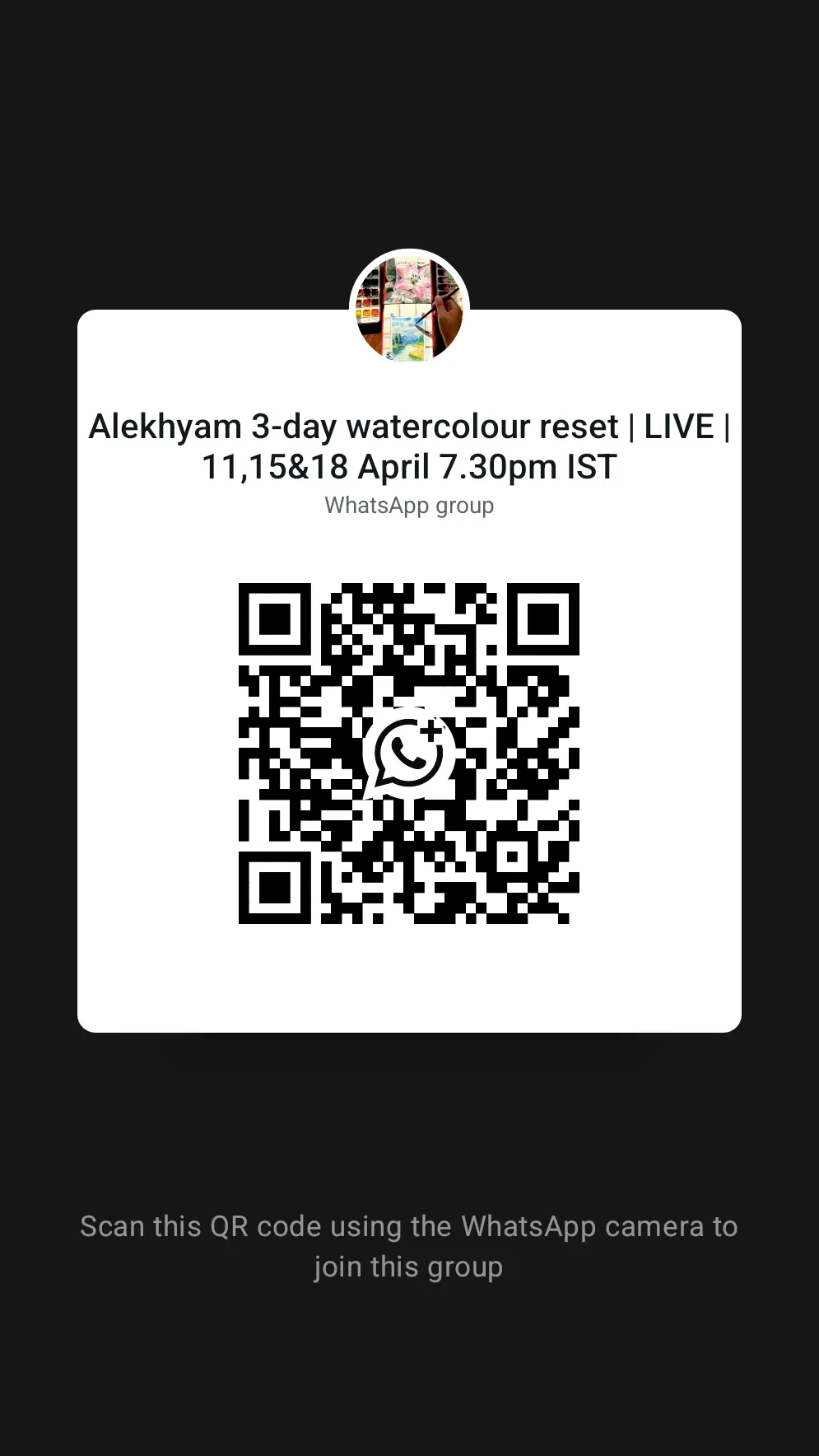Select the 'WhatsApp group' subtitle label
819x1456 pixels.
[x=409, y=506]
